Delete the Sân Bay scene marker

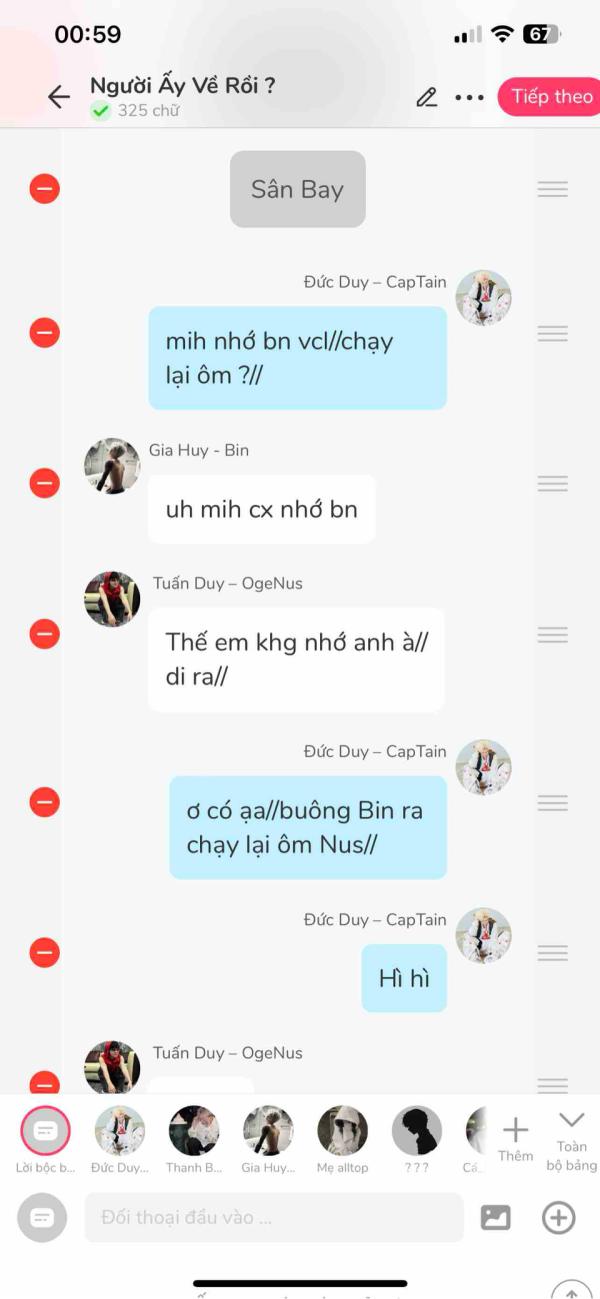[44, 188]
